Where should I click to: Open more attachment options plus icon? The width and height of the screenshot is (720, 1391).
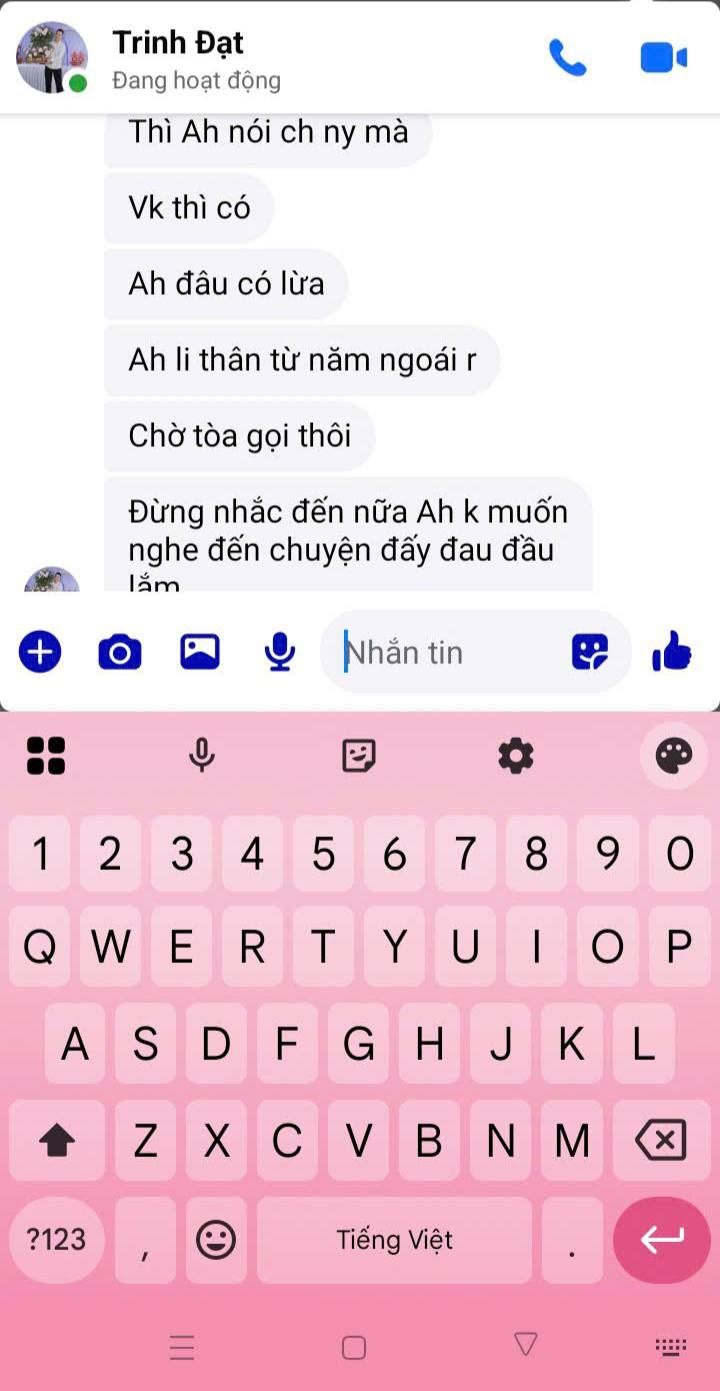(40, 652)
